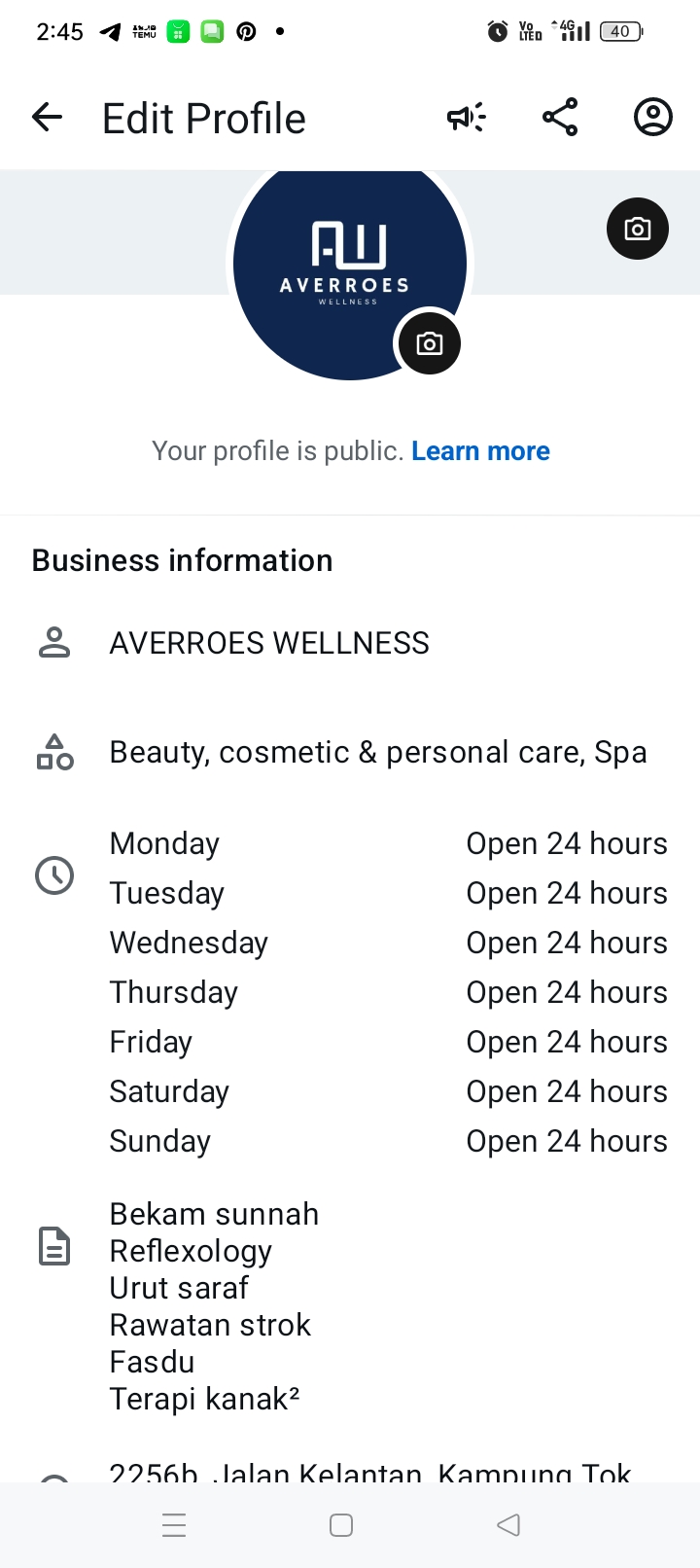Image resolution: width=700 pixels, height=1568 pixels.
Task: Edit the Beauty, cosmetic & personal care category
Action: click(x=377, y=752)
